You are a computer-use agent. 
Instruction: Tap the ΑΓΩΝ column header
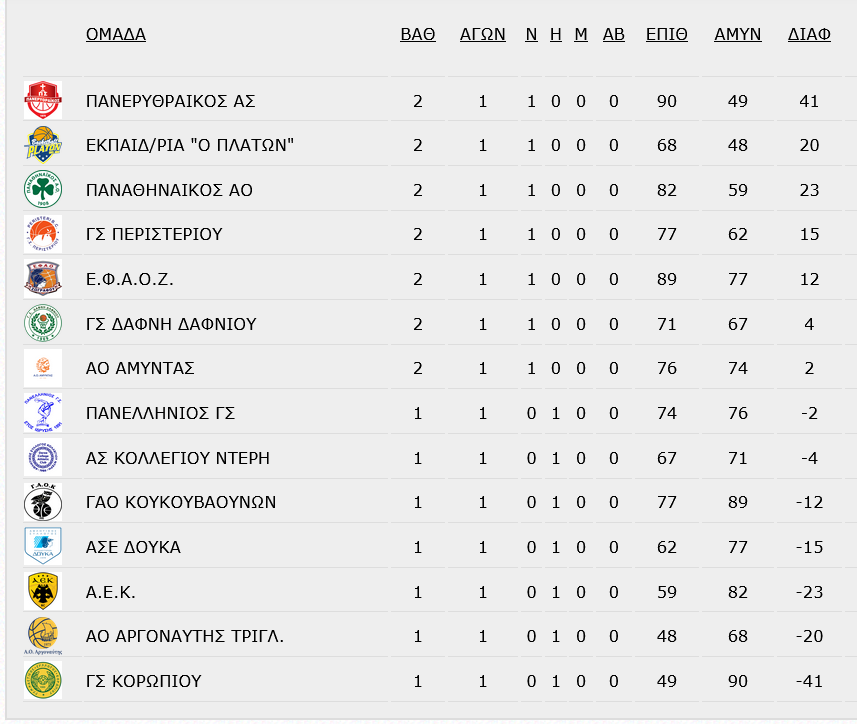pyautogui.click(x=483, y=34)
